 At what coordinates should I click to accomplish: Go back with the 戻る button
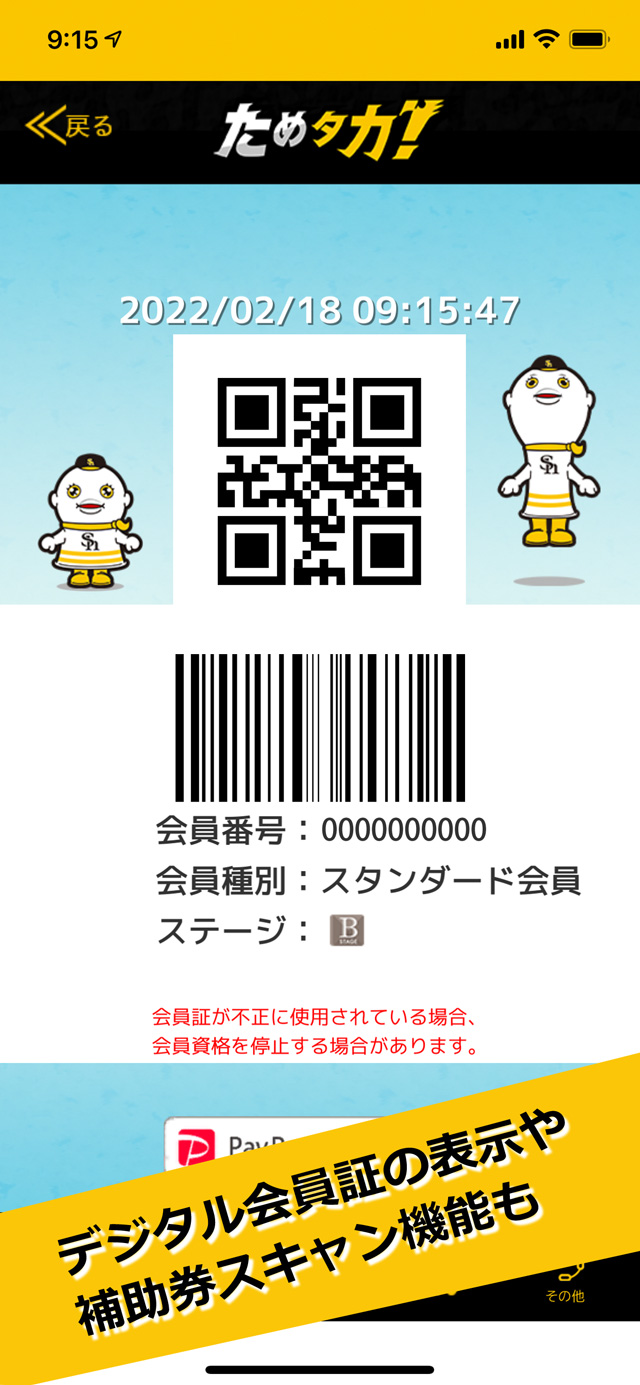pyautogui.click(x=69, y=127)
